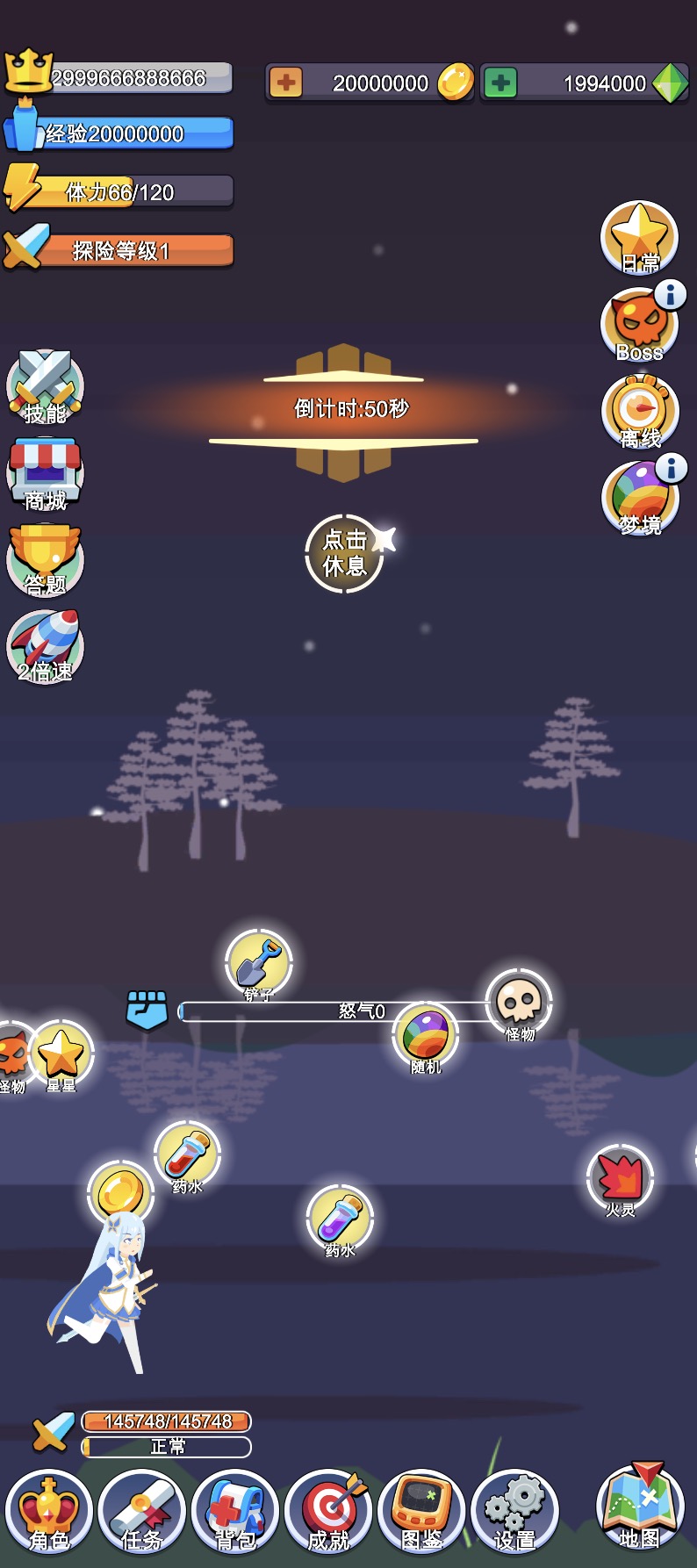
Task: Tap the clenched fist rage icon
Action: [147, 1010]
